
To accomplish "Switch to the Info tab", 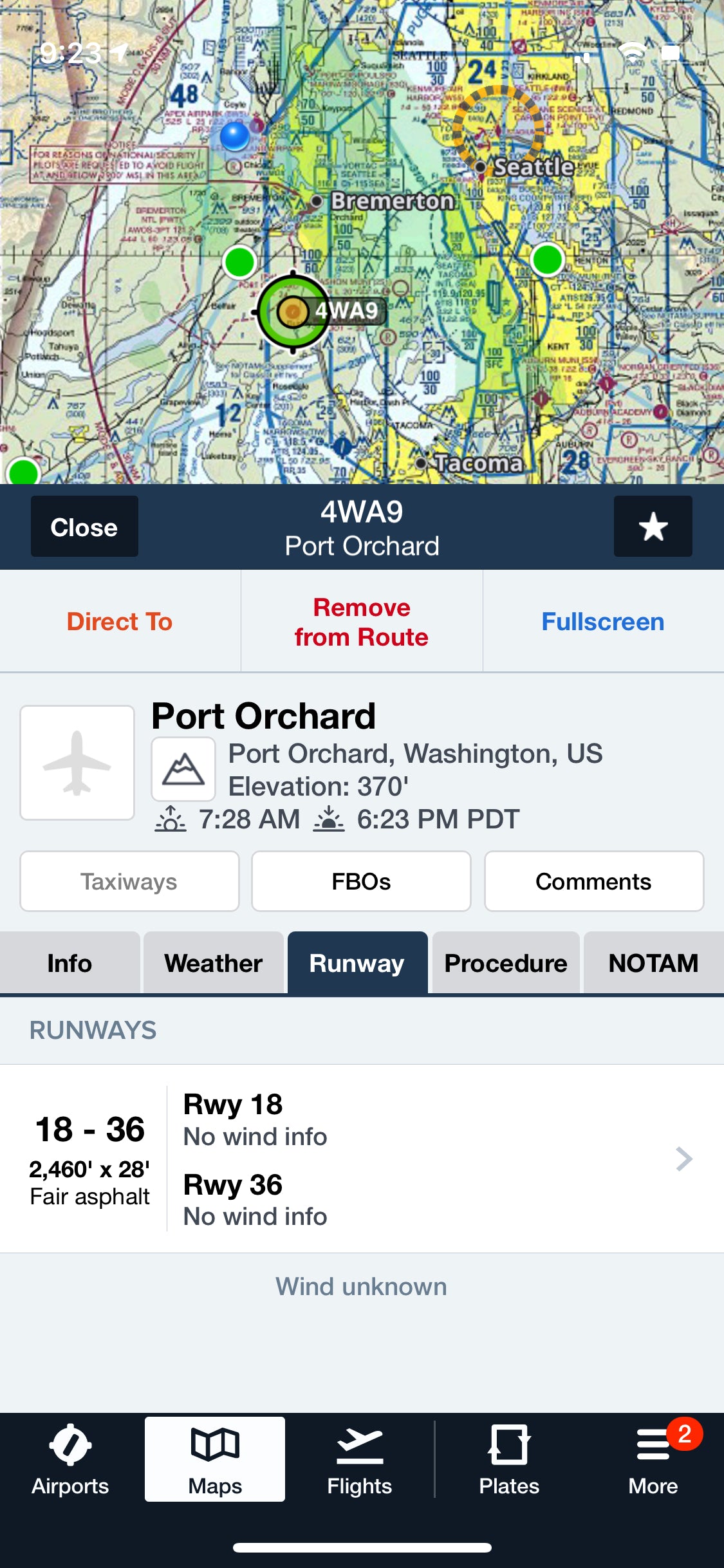I will pyautogui.click(x=70, y=963).
